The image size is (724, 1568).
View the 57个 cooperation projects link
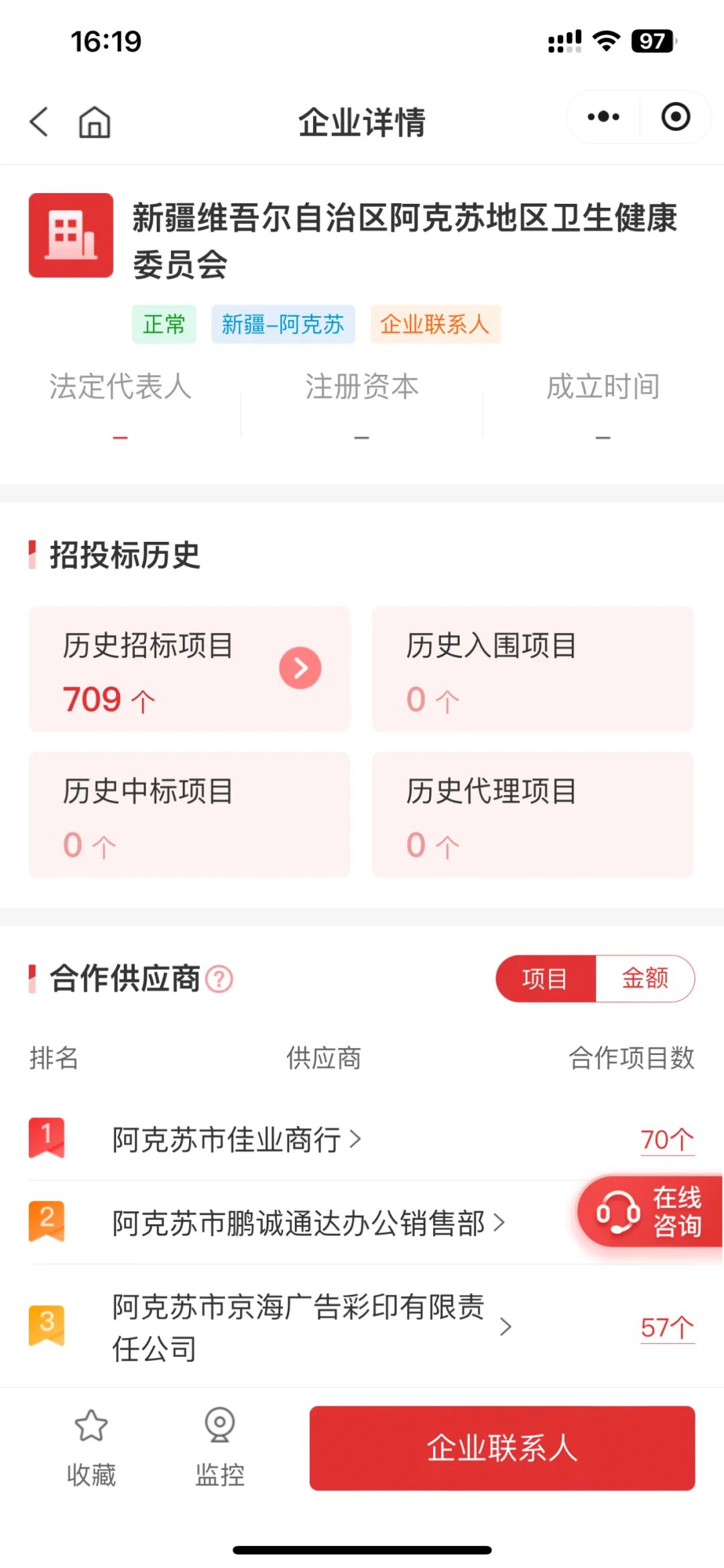pos(667,1327)
